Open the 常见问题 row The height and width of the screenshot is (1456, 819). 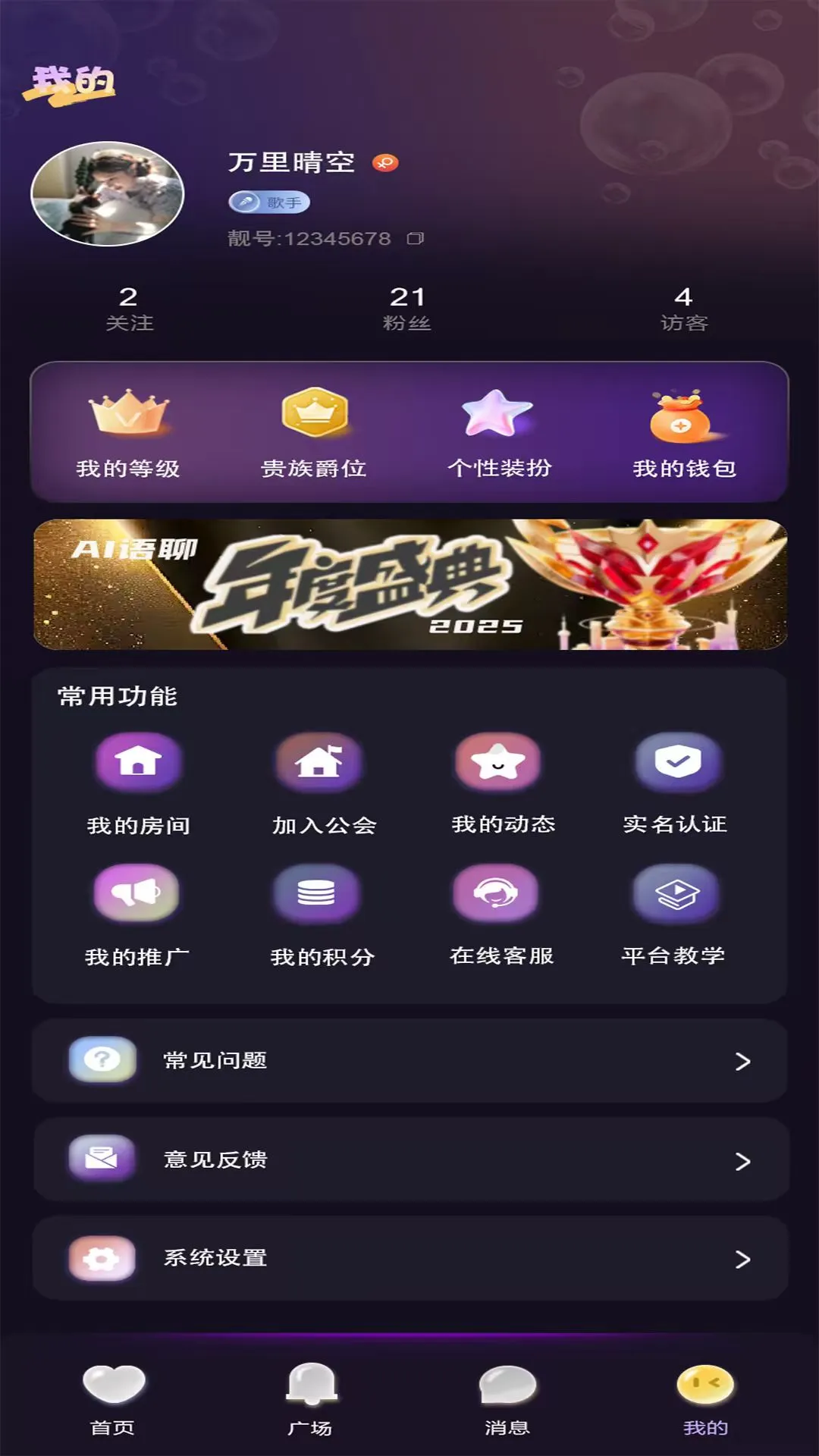pos(409,1060)
